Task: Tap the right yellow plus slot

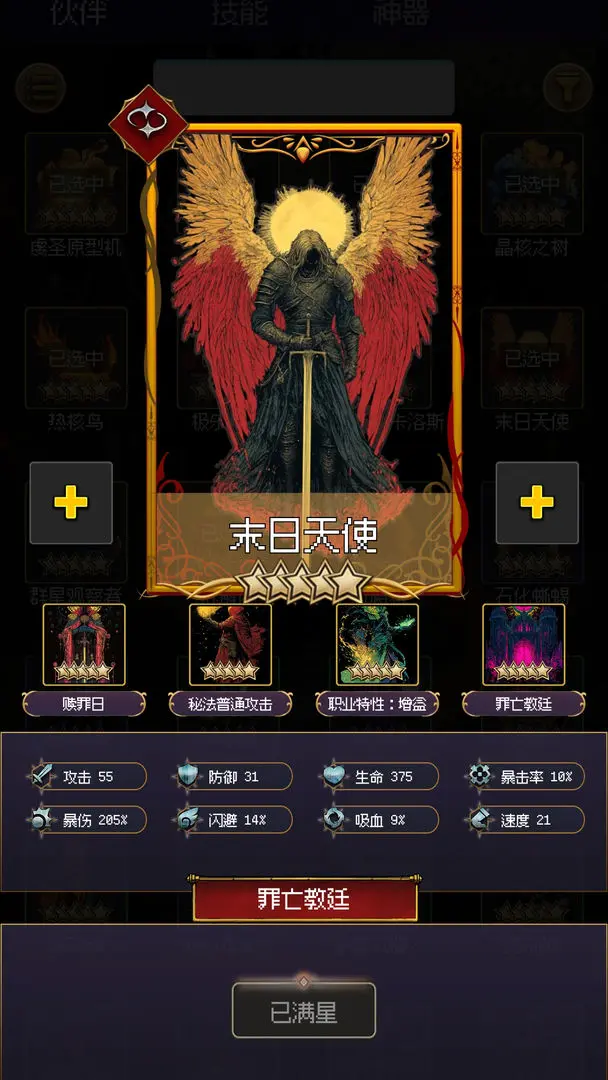Action: click(x=537, y=503)
